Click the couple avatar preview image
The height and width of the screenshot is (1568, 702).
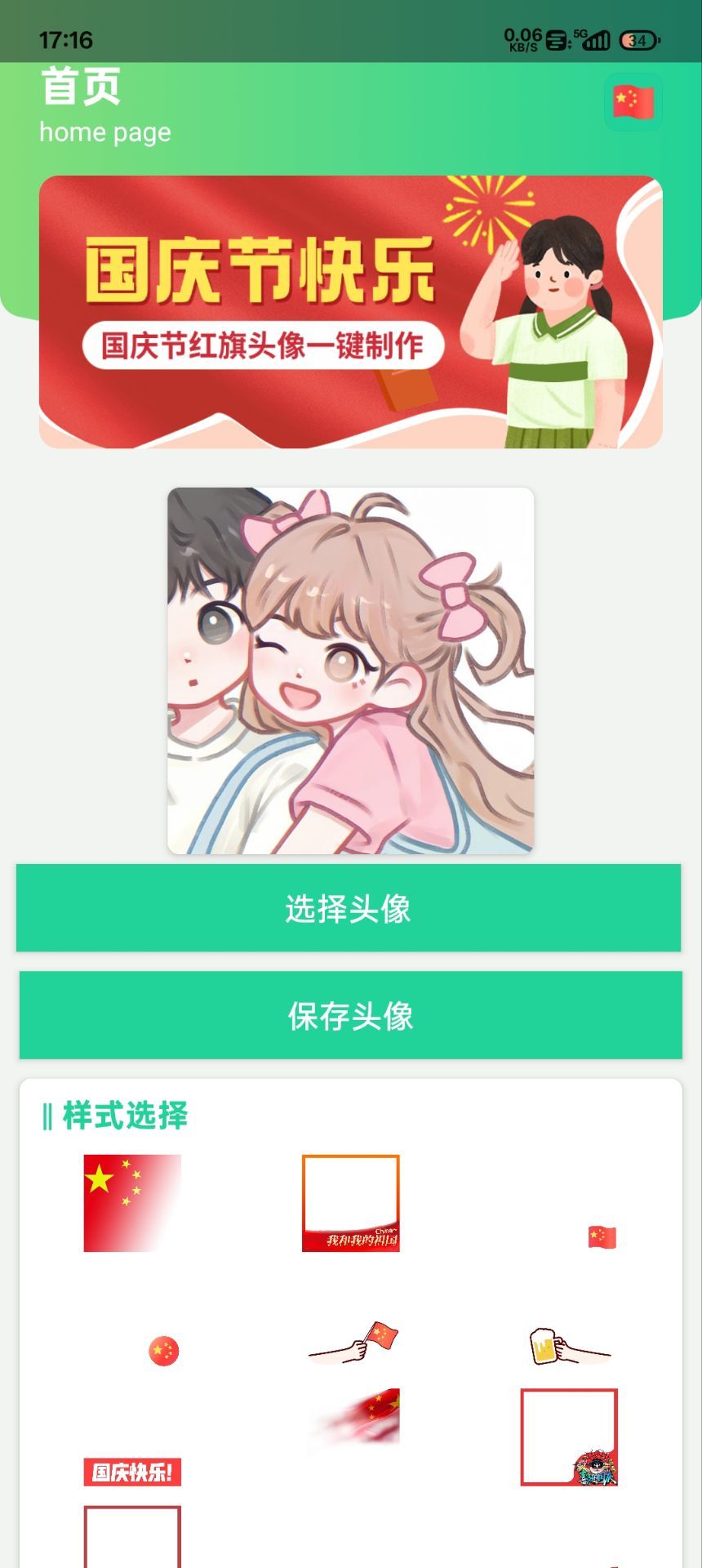tap(351, 671)
